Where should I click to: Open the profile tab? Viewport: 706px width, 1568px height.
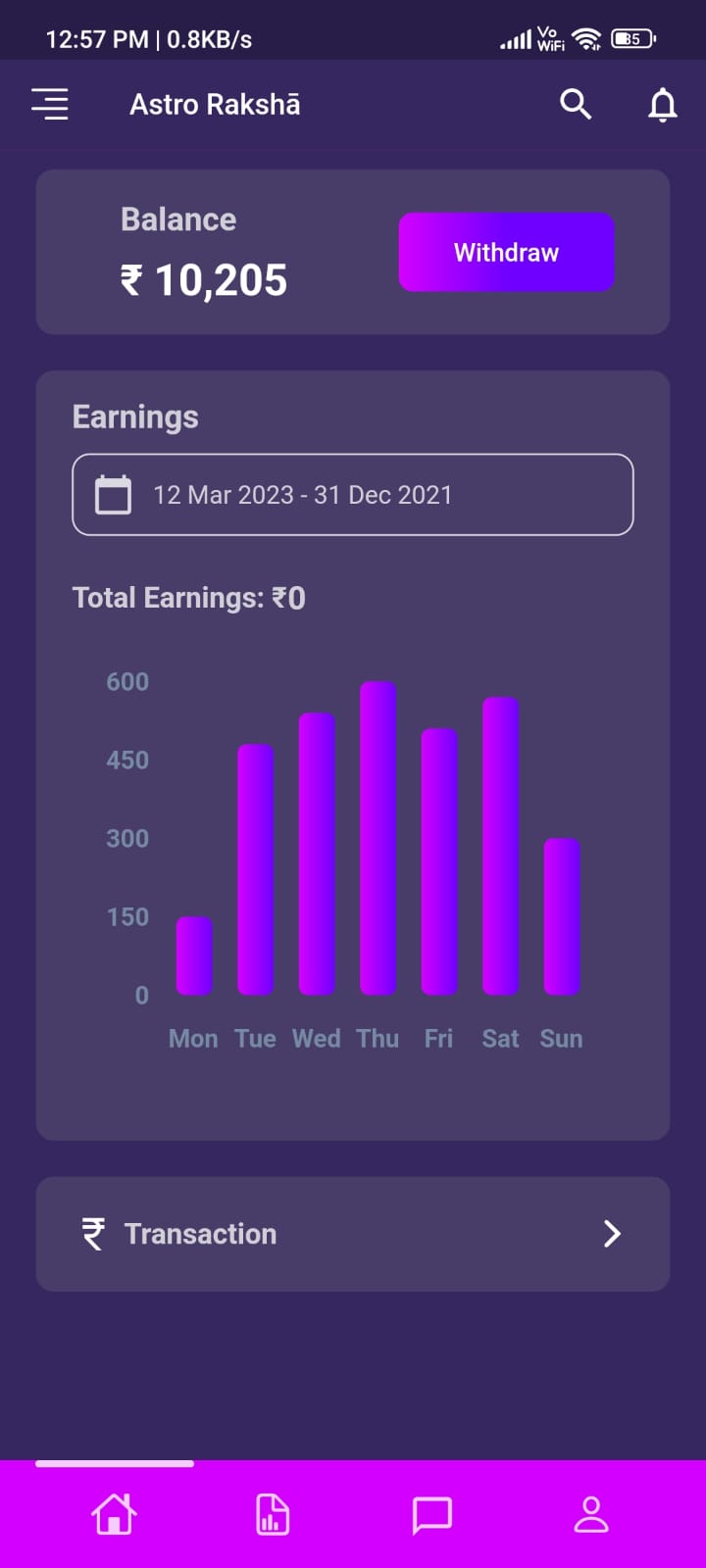[591, 1514]
